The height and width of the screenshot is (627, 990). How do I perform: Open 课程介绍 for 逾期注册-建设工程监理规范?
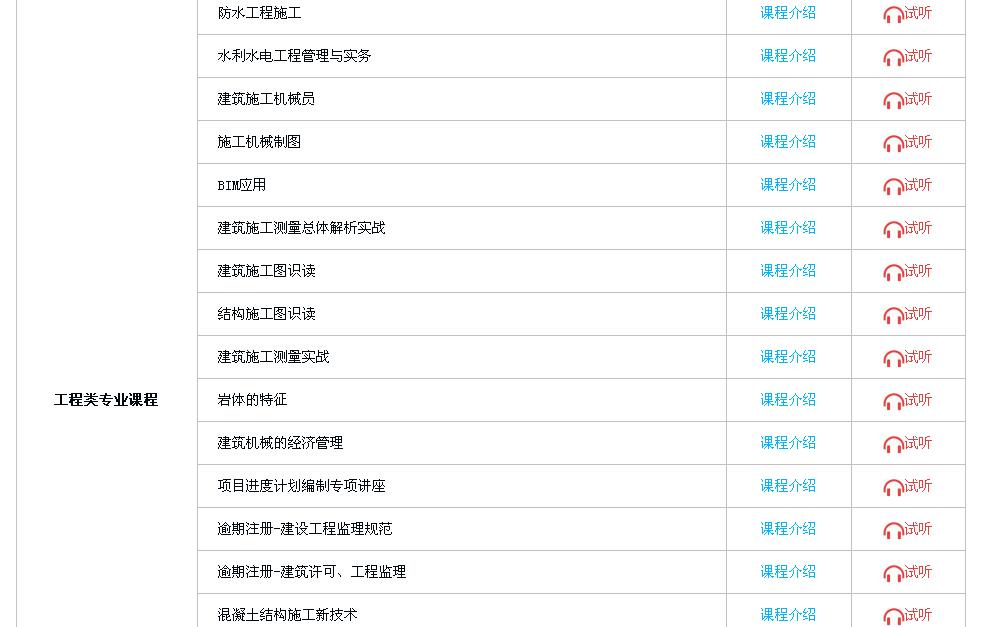click(788, 529)
